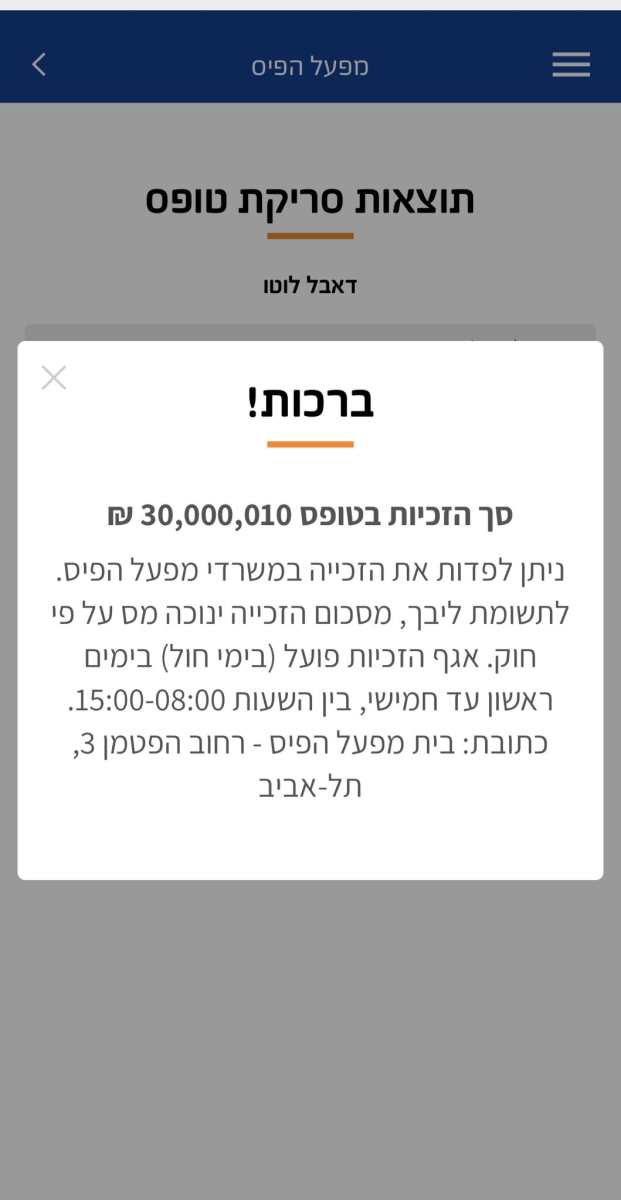621x1200 pixels.
Task: Dismiss the winnings congratulation dialog
Action: (x=54, y=378)
